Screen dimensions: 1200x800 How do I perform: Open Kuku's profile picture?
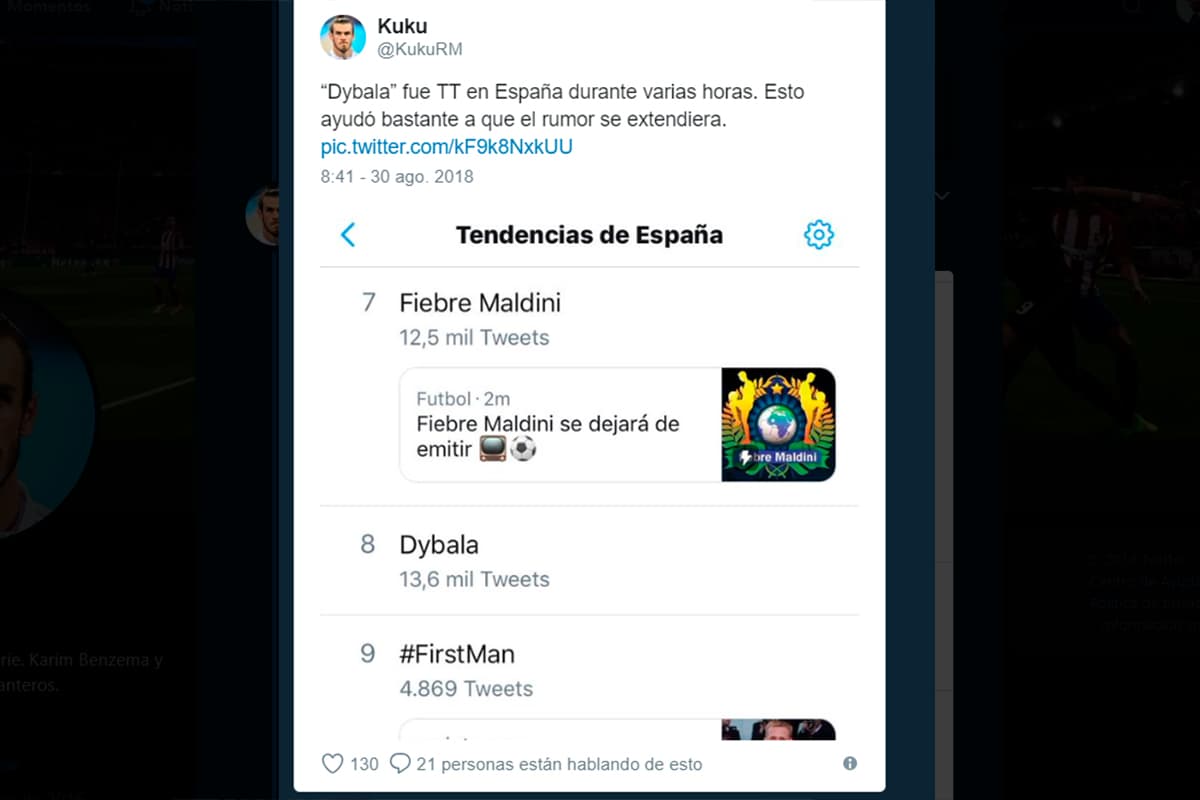click(x=342, y=37)
